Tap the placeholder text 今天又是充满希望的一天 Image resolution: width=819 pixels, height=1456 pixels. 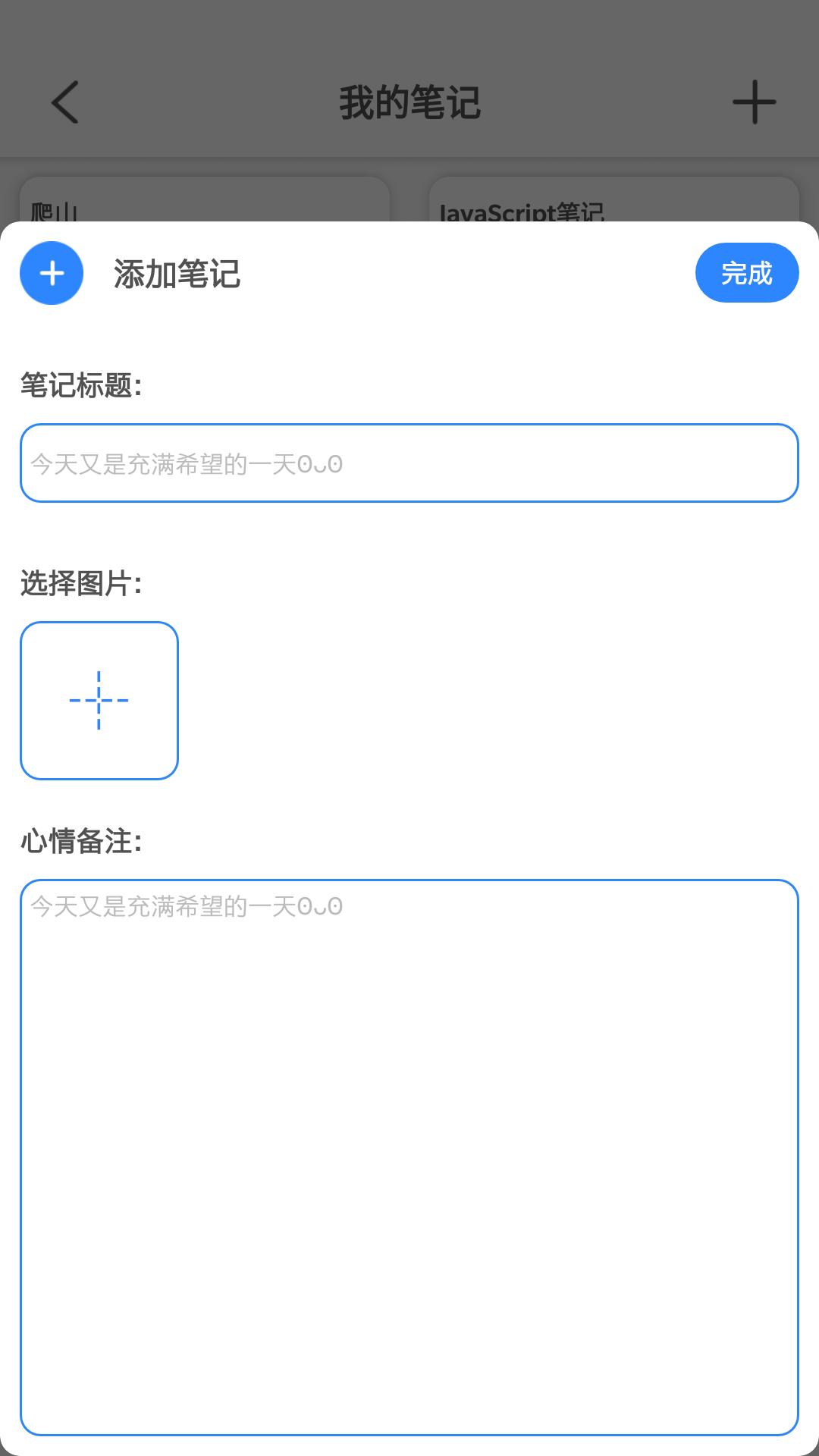[186, 464]
